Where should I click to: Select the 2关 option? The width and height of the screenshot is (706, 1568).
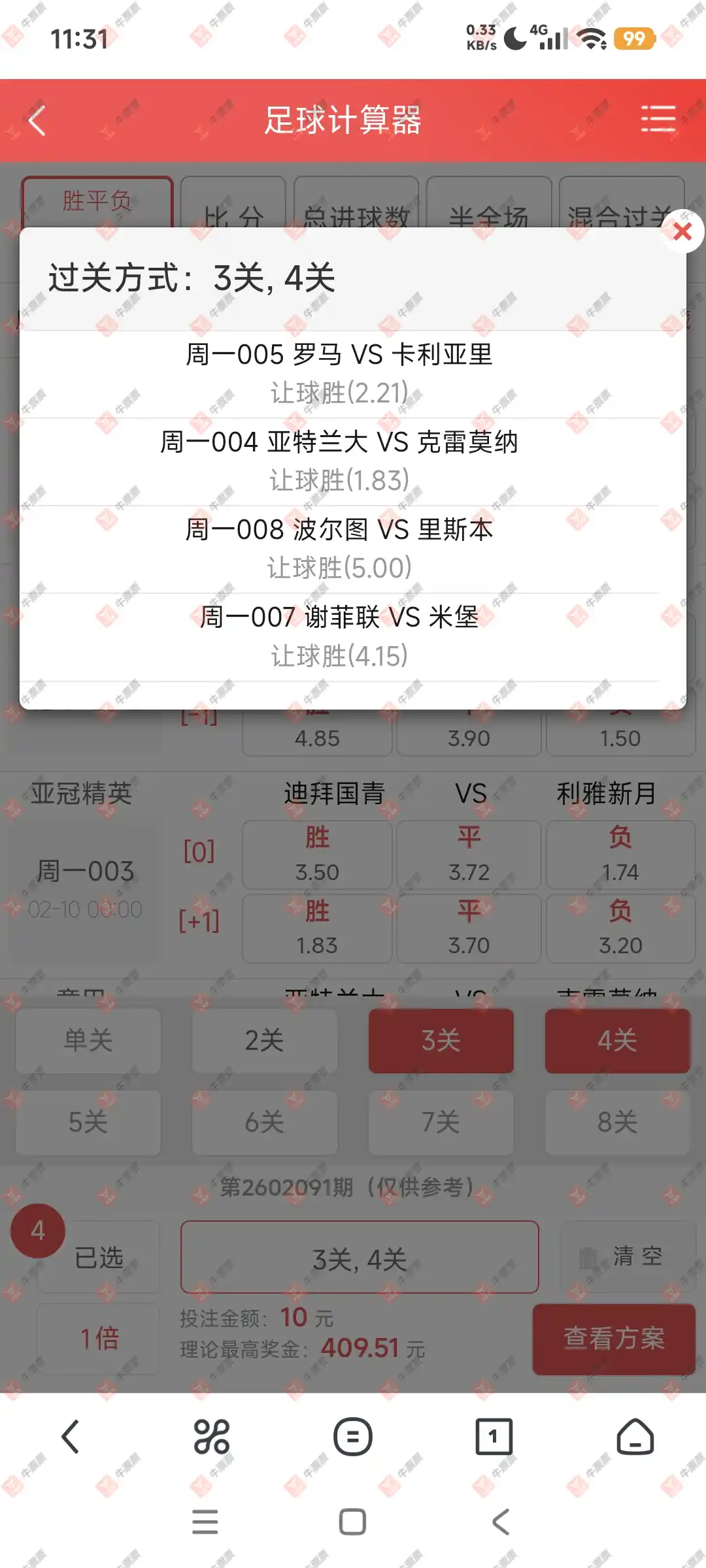point(264,1041)
